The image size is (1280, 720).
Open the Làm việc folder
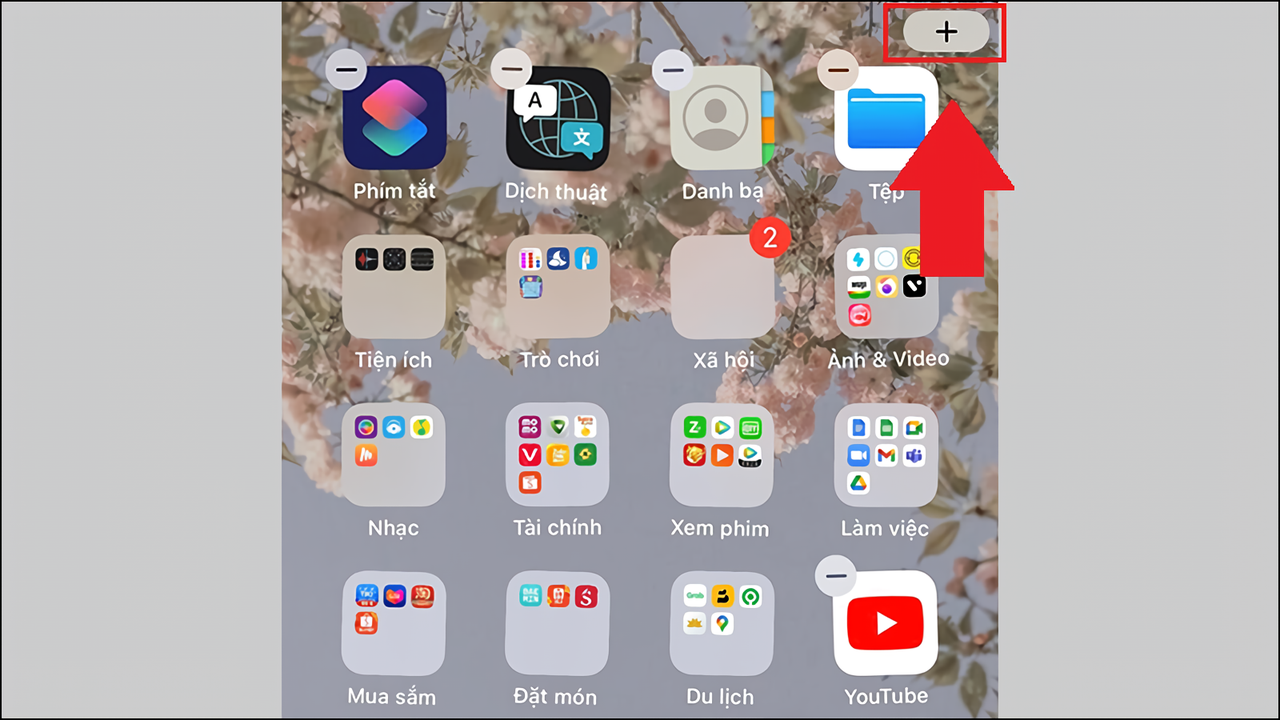(x=886, y=455)
